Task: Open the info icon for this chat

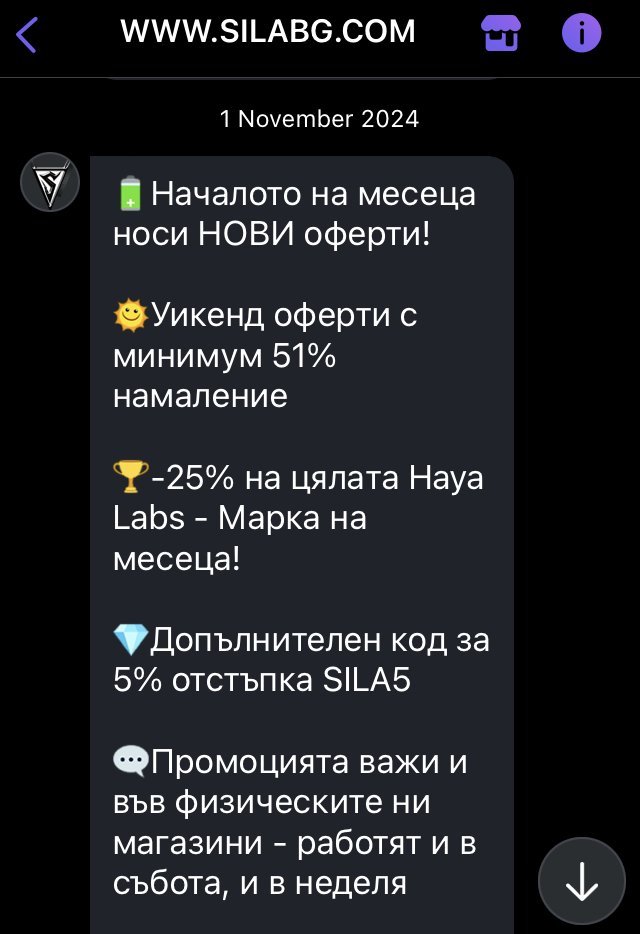Action: [x=582, y=33]
